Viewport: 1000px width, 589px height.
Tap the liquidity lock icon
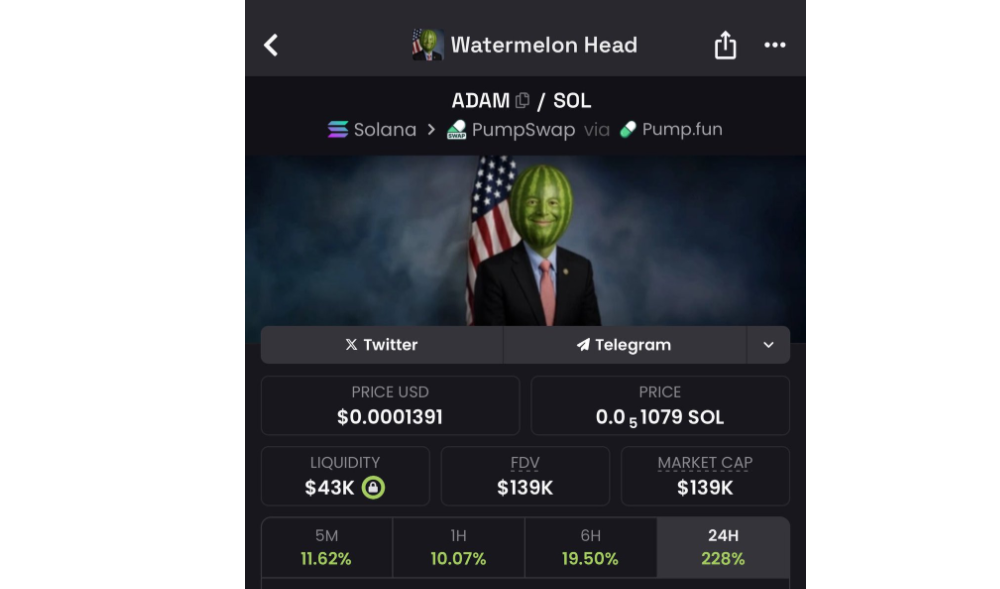(373, 488)
